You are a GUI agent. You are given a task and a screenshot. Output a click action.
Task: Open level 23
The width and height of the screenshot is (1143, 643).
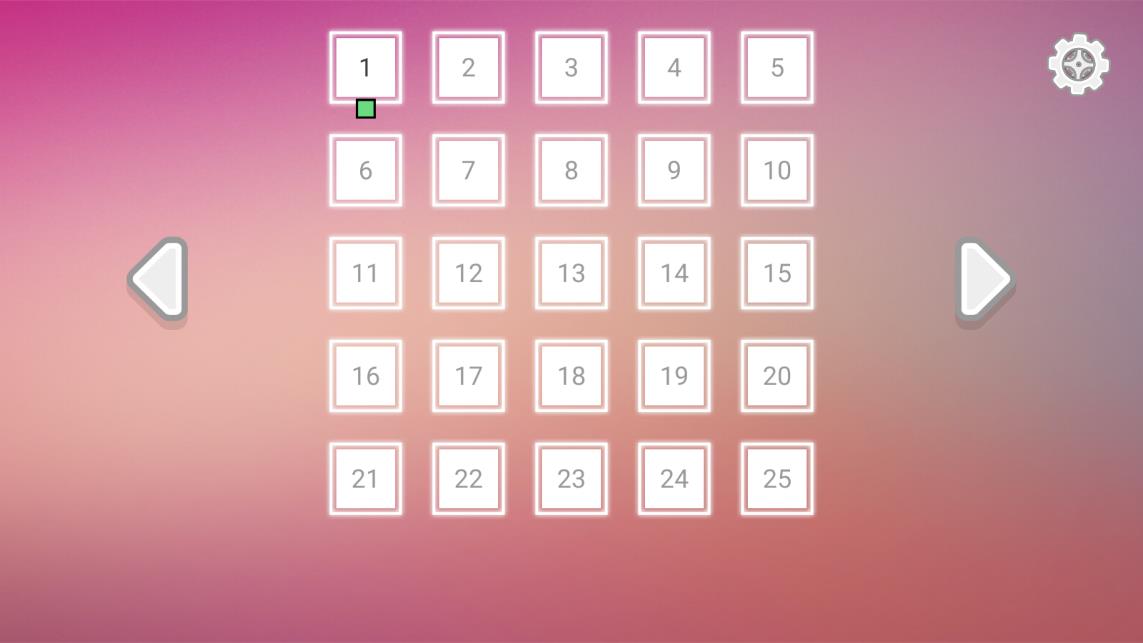tap(571, 480)
